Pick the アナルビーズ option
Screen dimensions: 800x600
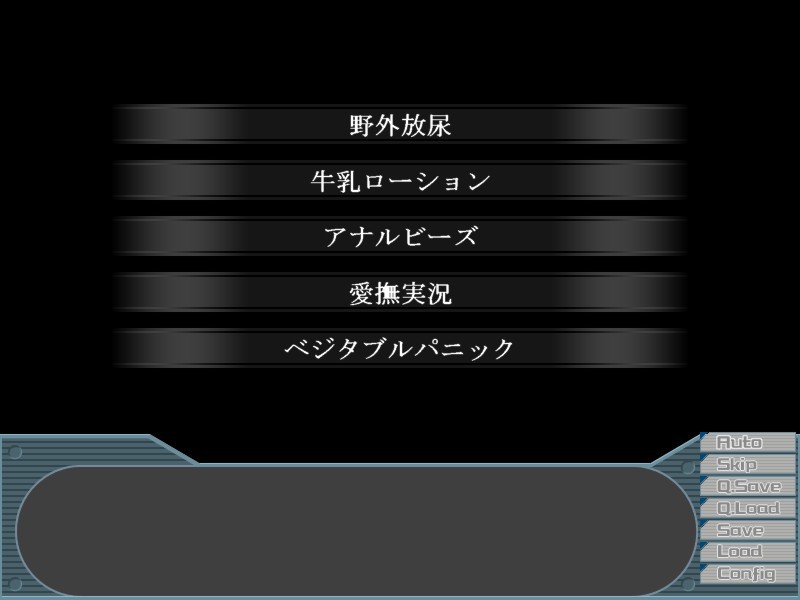point(400,237)
